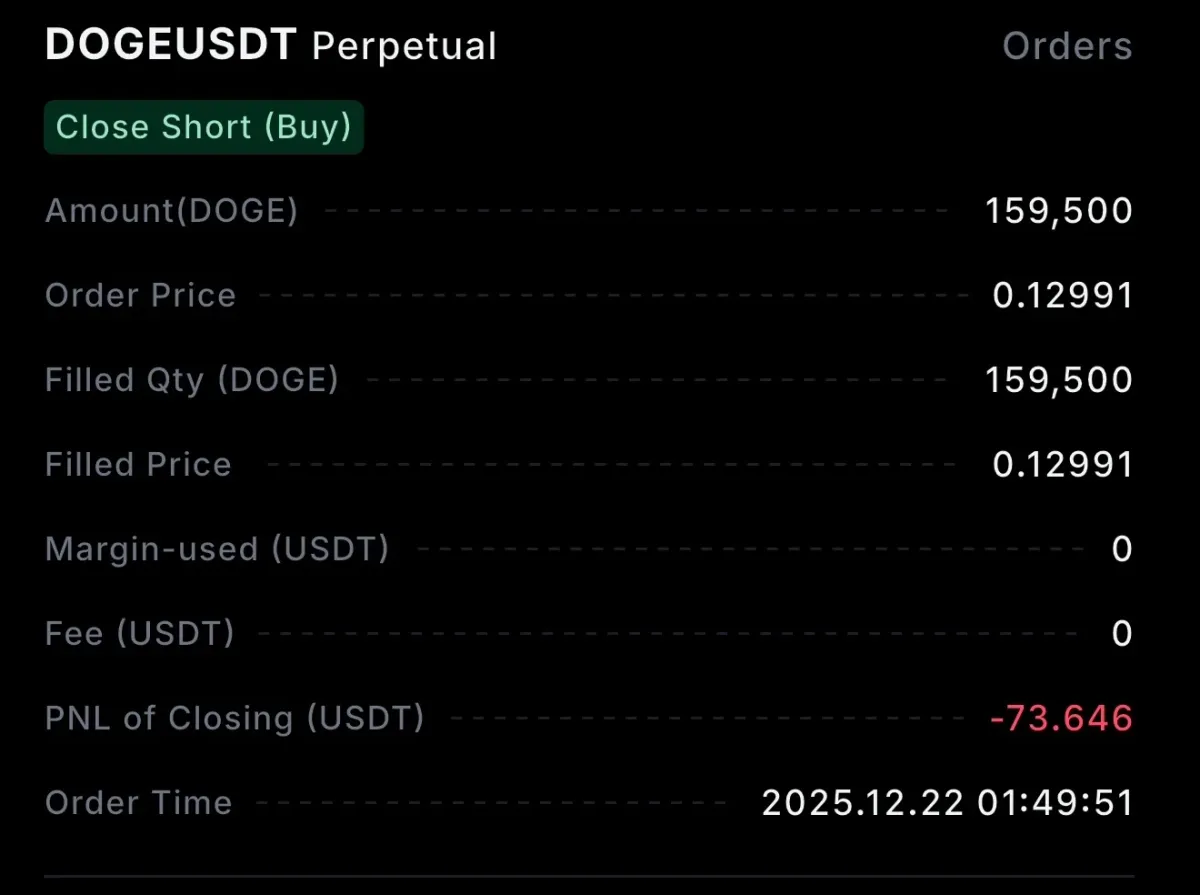Open the Orders link beside DOGEUSDT Perpetual
The height and width of the screenshot is (895, 1200).
[x=1066, y=46]
